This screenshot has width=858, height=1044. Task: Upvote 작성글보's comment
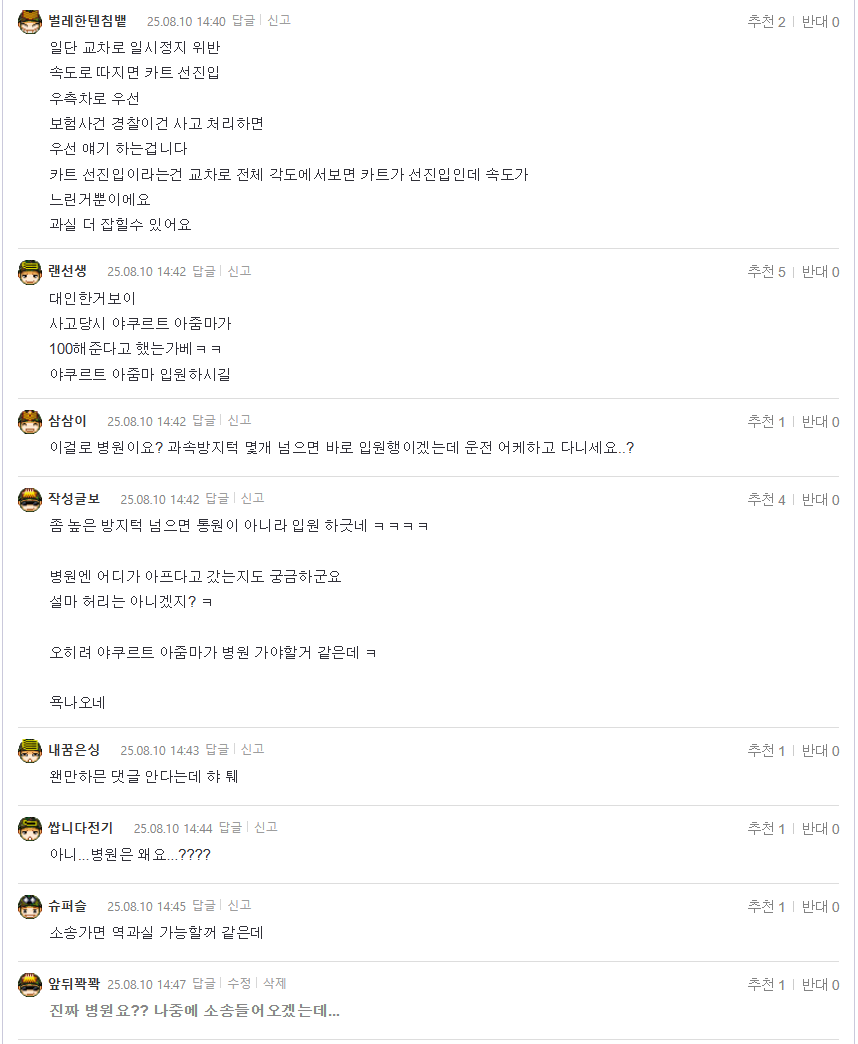click(766, 499)
